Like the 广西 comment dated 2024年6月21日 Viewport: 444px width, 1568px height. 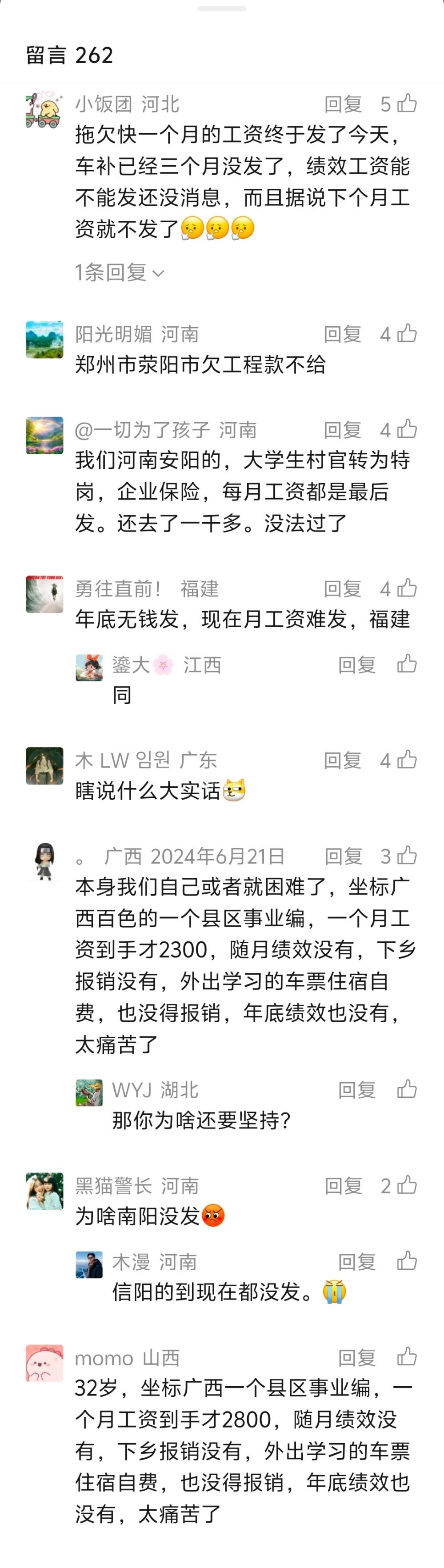(x=407, y=856)
